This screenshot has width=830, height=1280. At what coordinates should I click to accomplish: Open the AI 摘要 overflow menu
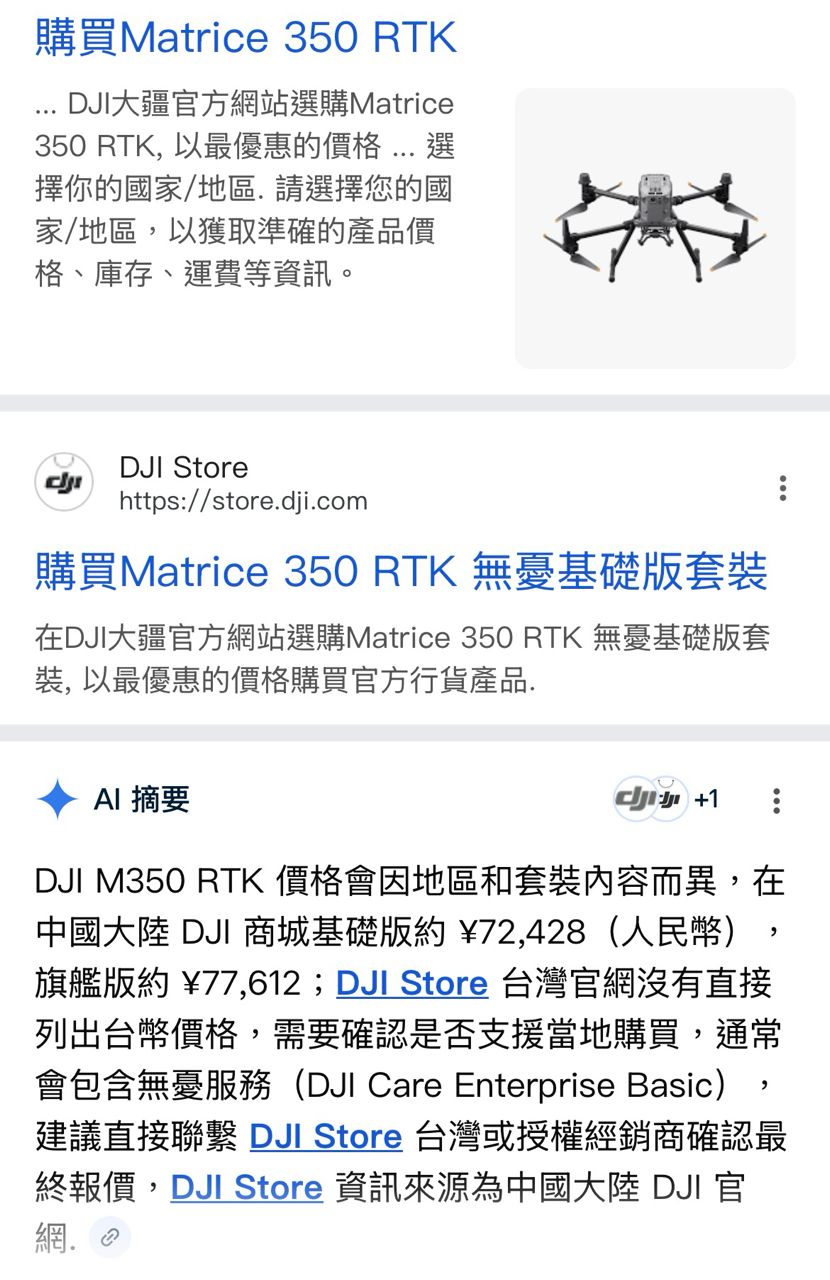click(776, 800)
